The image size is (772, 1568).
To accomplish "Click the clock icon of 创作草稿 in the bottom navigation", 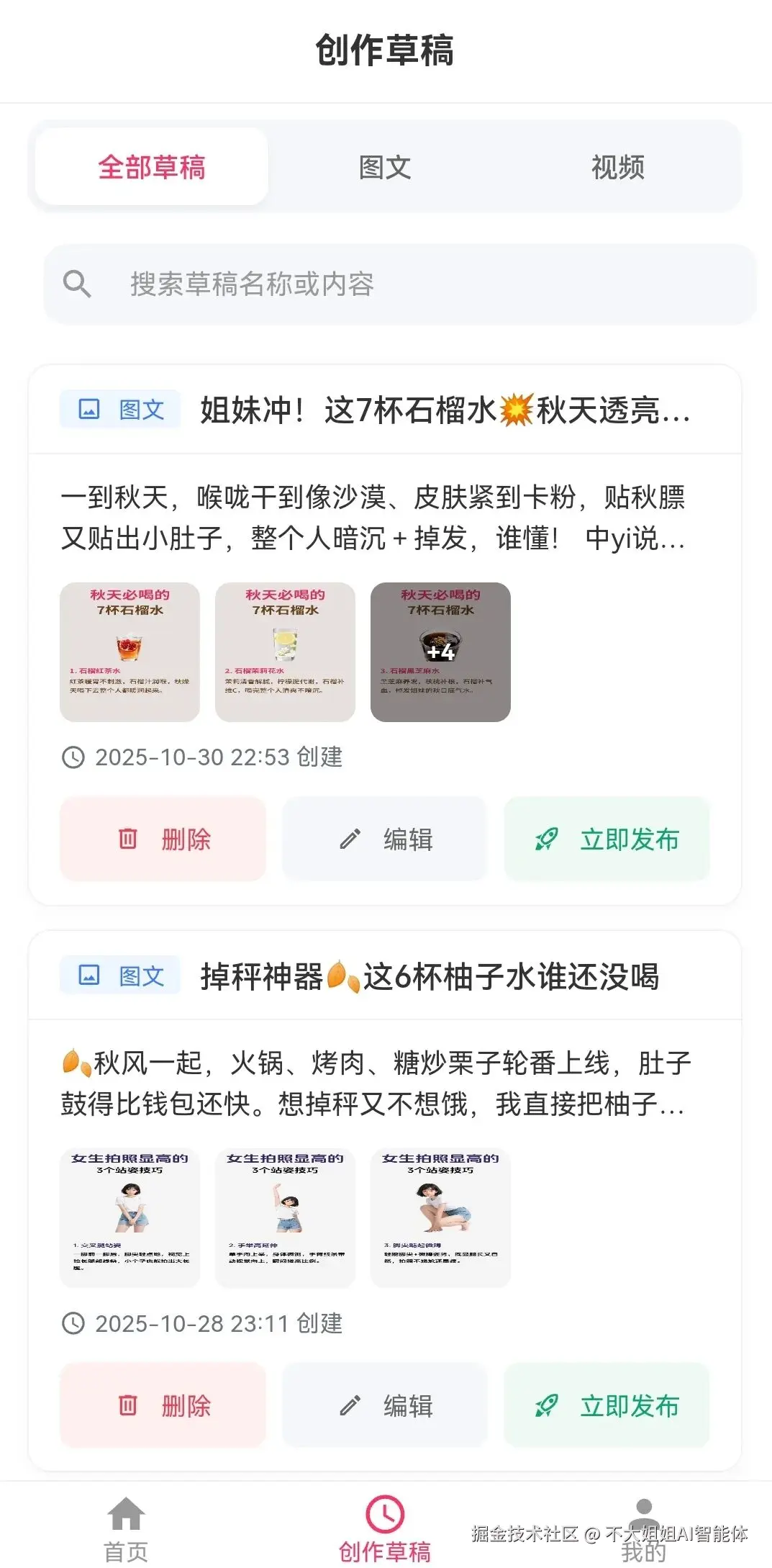I will pos(386,1514).
